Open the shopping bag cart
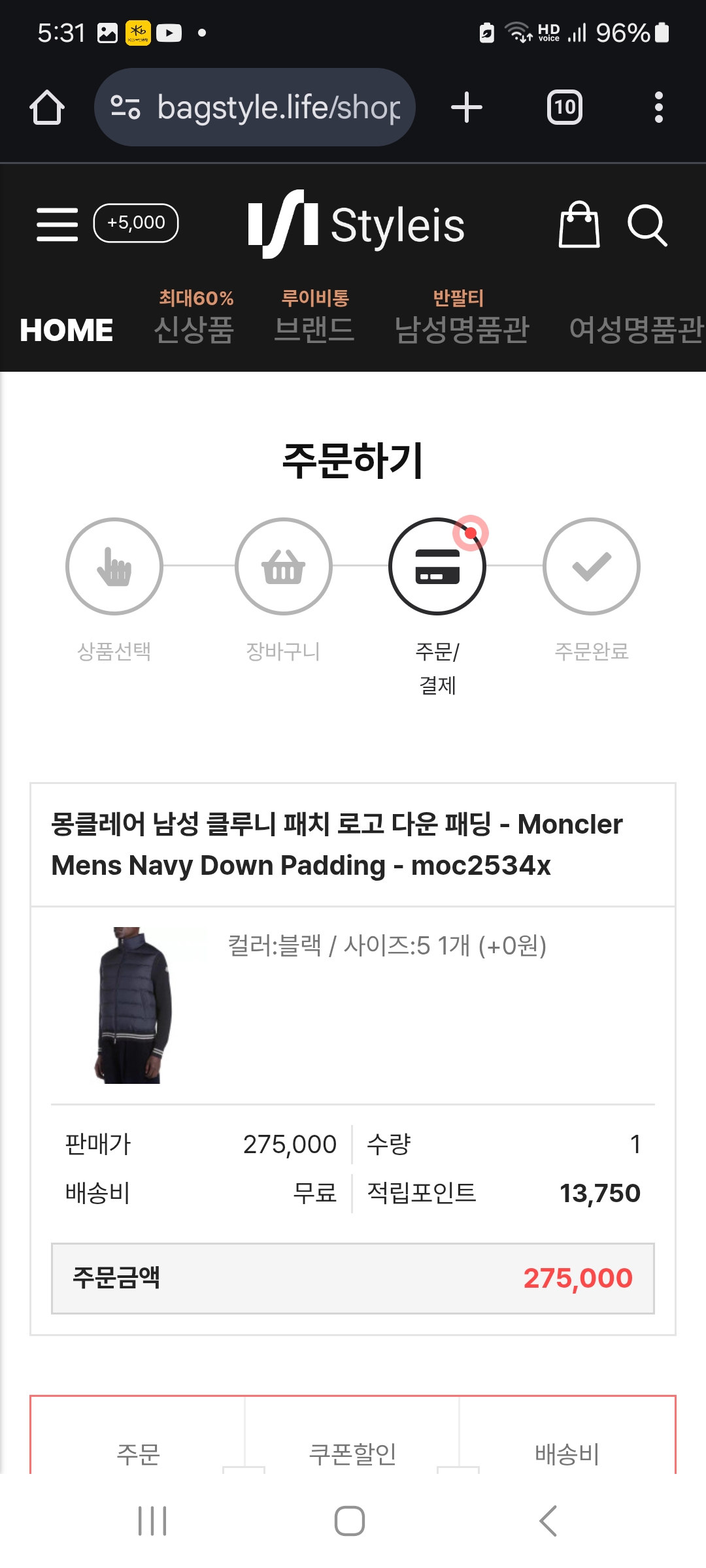This screenshot has height=1568, width=706. click(x=579, y=224)
